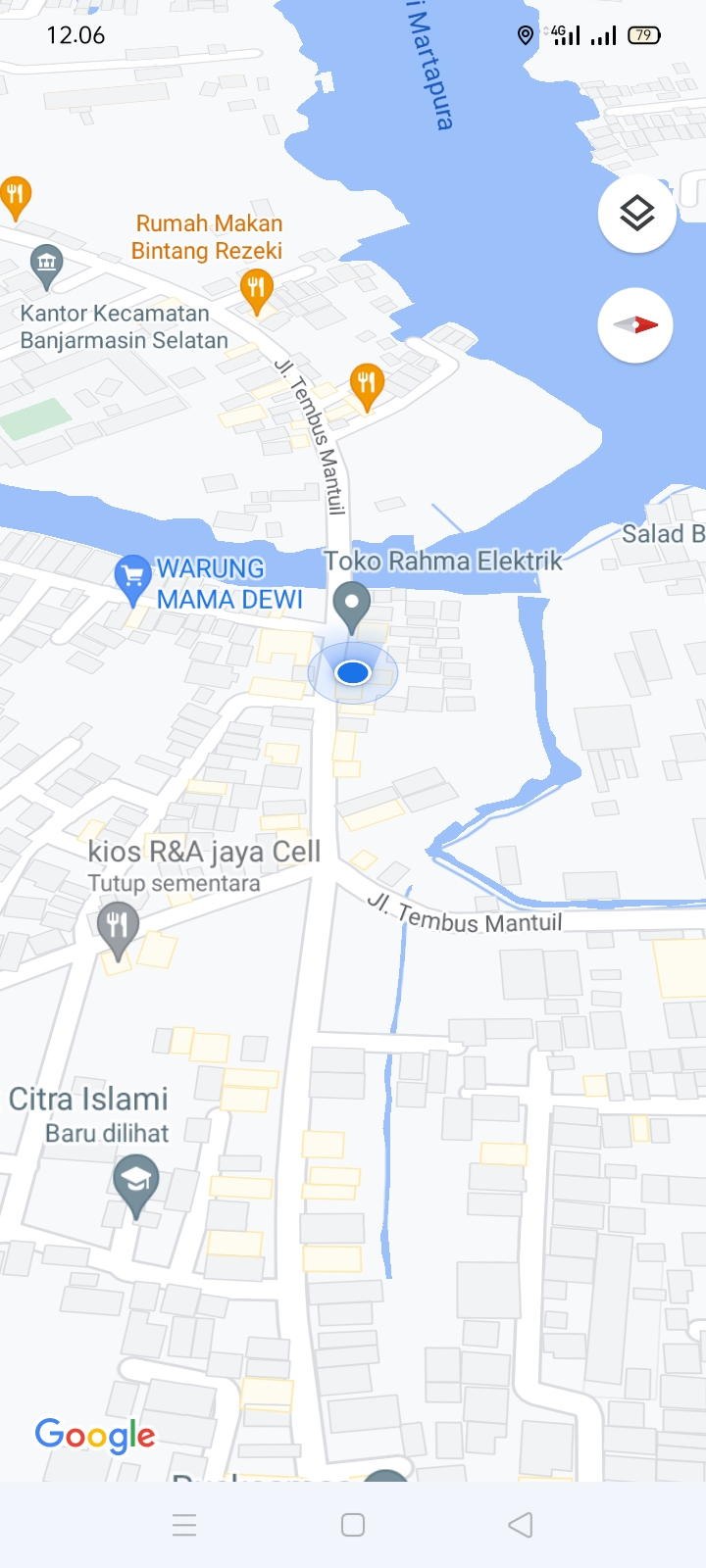Open the Citra Islami school pin
The width and height of the screenshot is (706, 1568).
pyautogui.click(x=136, y=1183)
